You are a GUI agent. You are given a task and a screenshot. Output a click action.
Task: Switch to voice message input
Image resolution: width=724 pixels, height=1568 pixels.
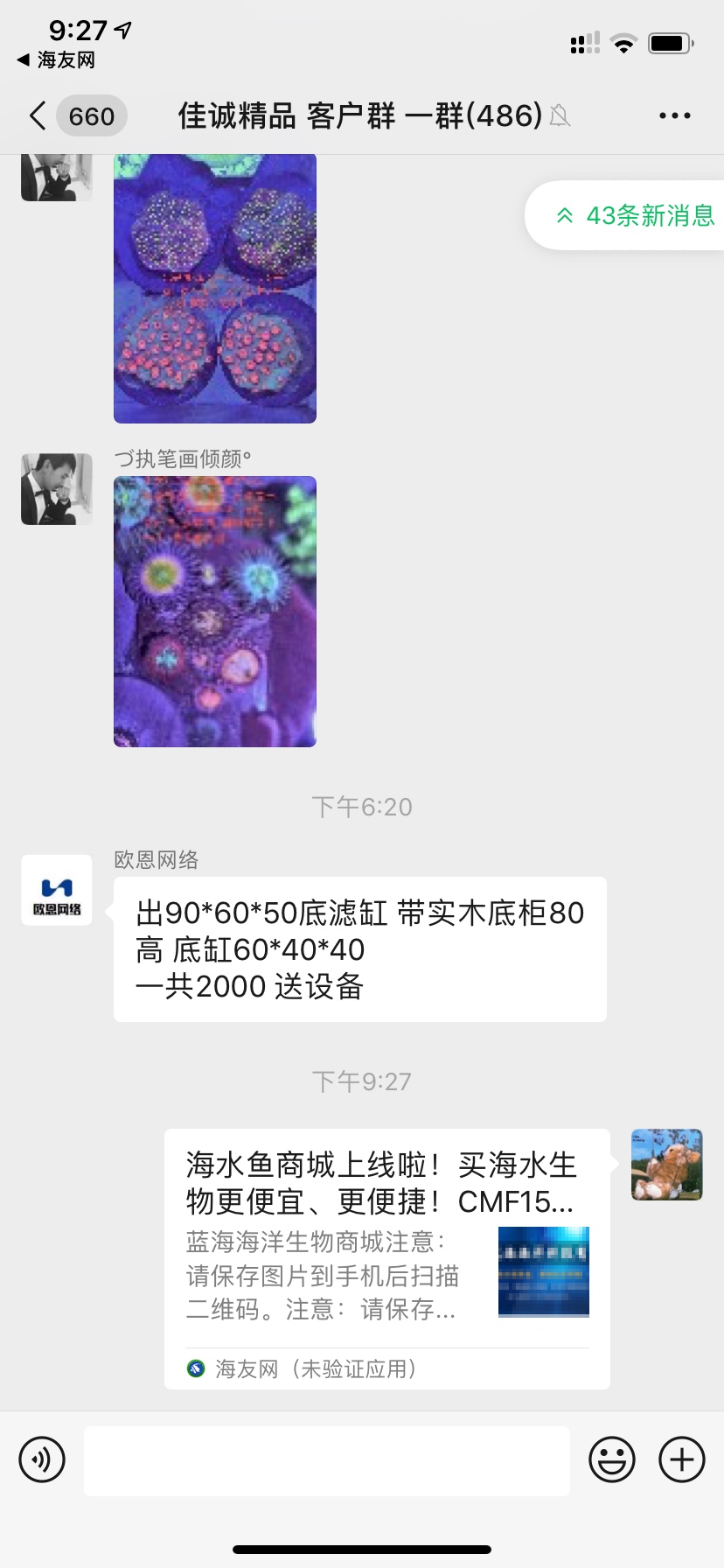42,1459
